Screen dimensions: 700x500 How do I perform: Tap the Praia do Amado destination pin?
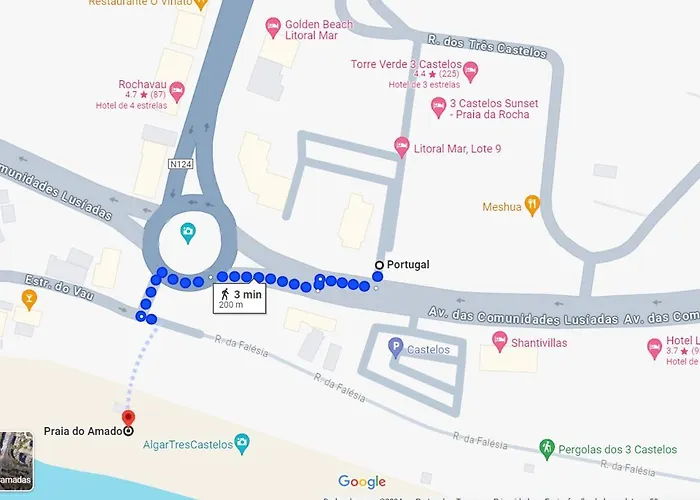[127, 419]
